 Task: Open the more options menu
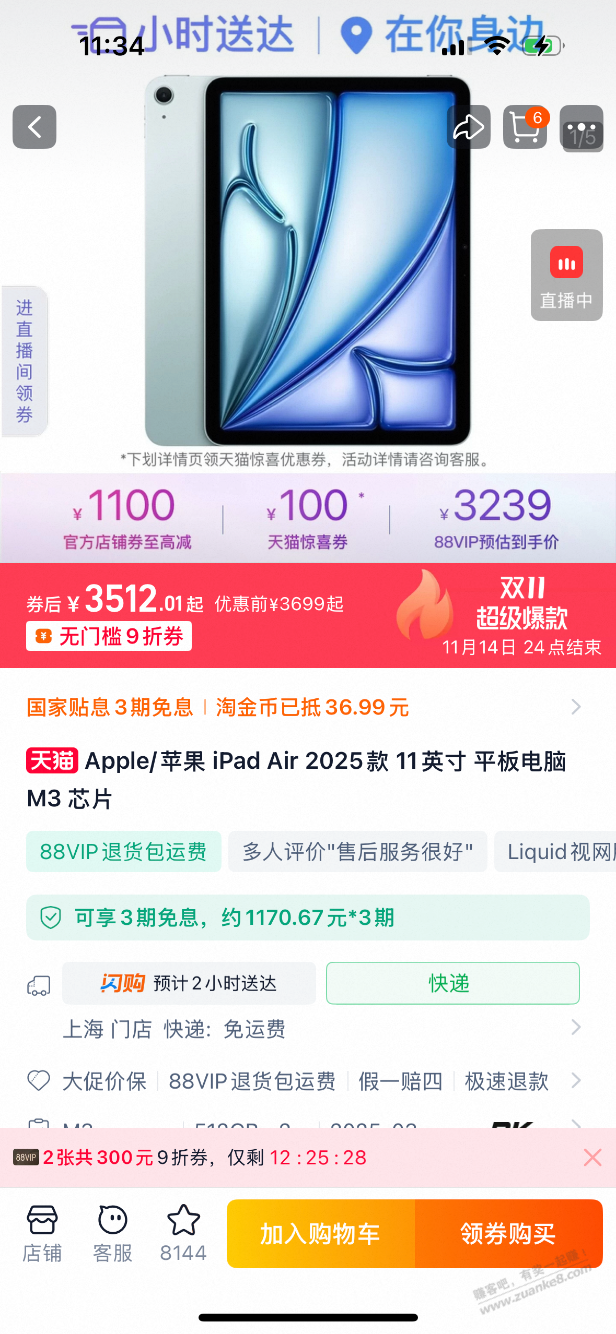click(581, 128)
